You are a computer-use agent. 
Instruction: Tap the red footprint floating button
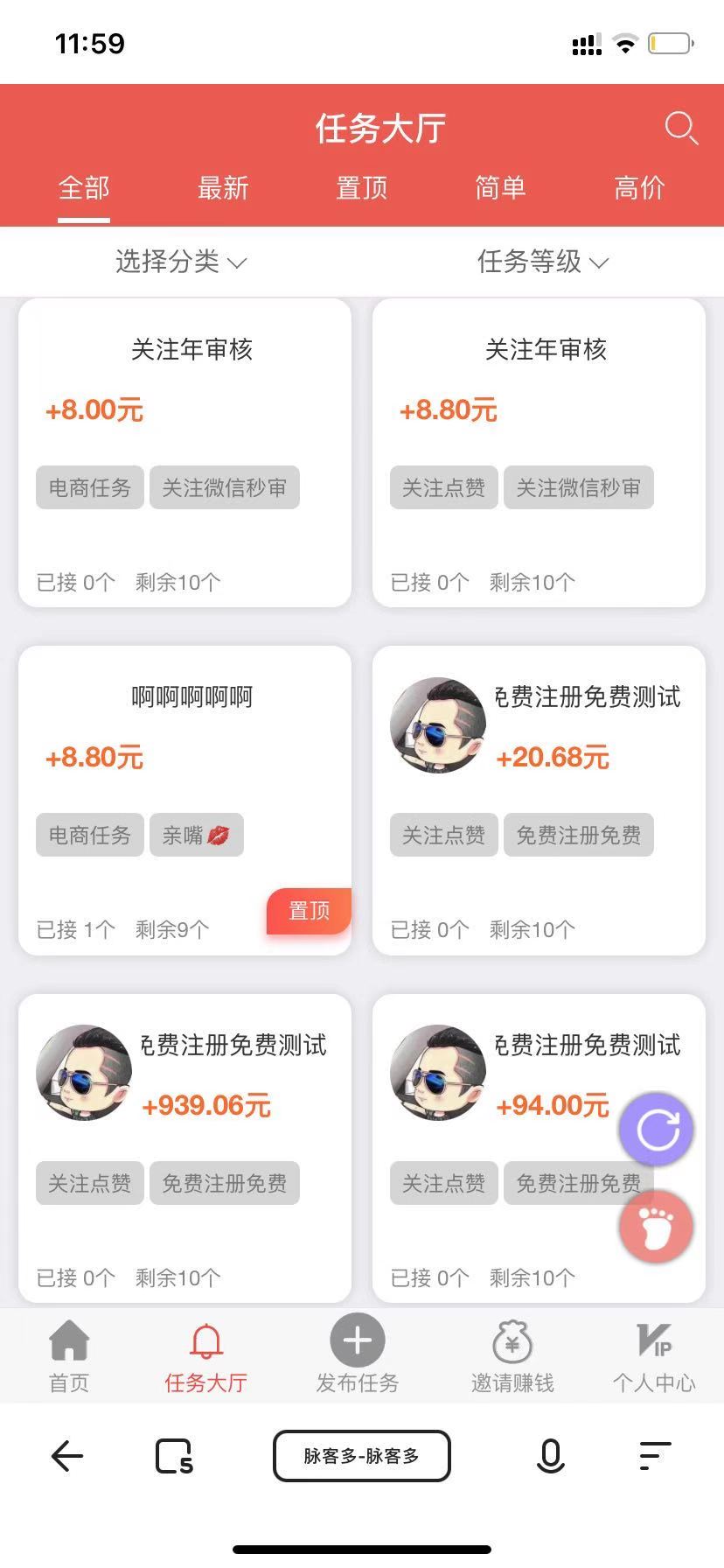tap(656, 1227)
